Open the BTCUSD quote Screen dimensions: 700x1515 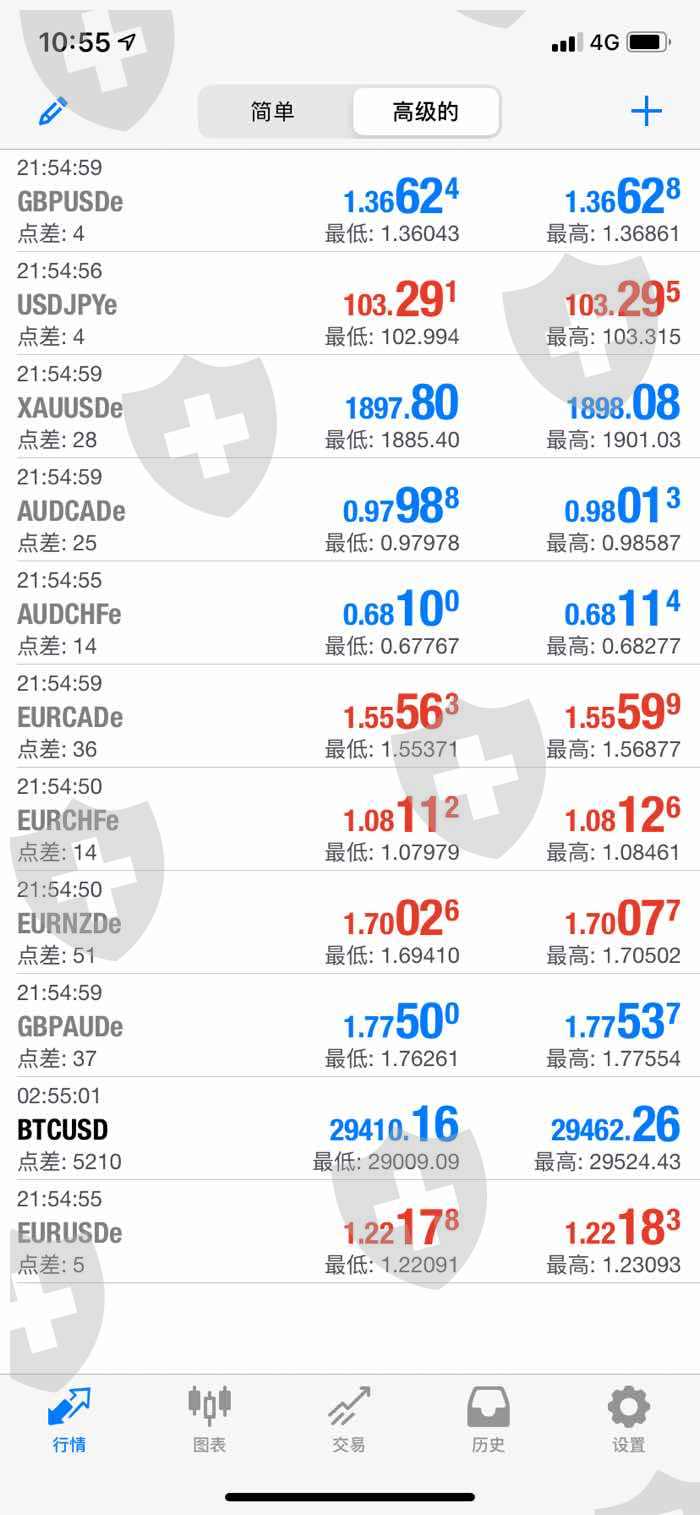tap(63, 1129)
